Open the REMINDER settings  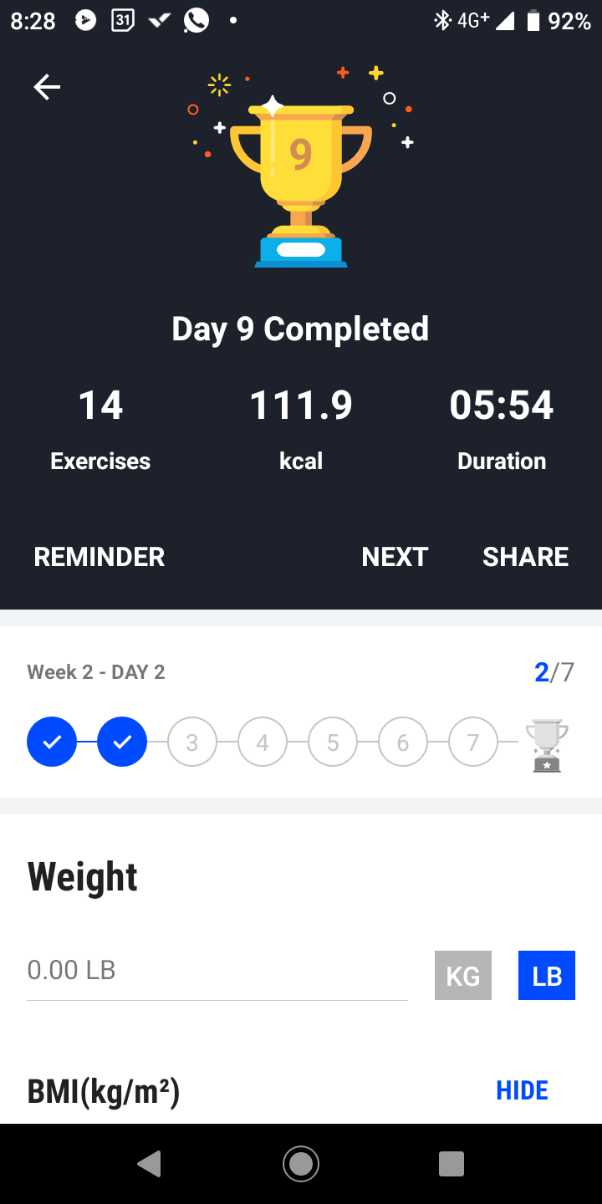[x=99, y=557]
